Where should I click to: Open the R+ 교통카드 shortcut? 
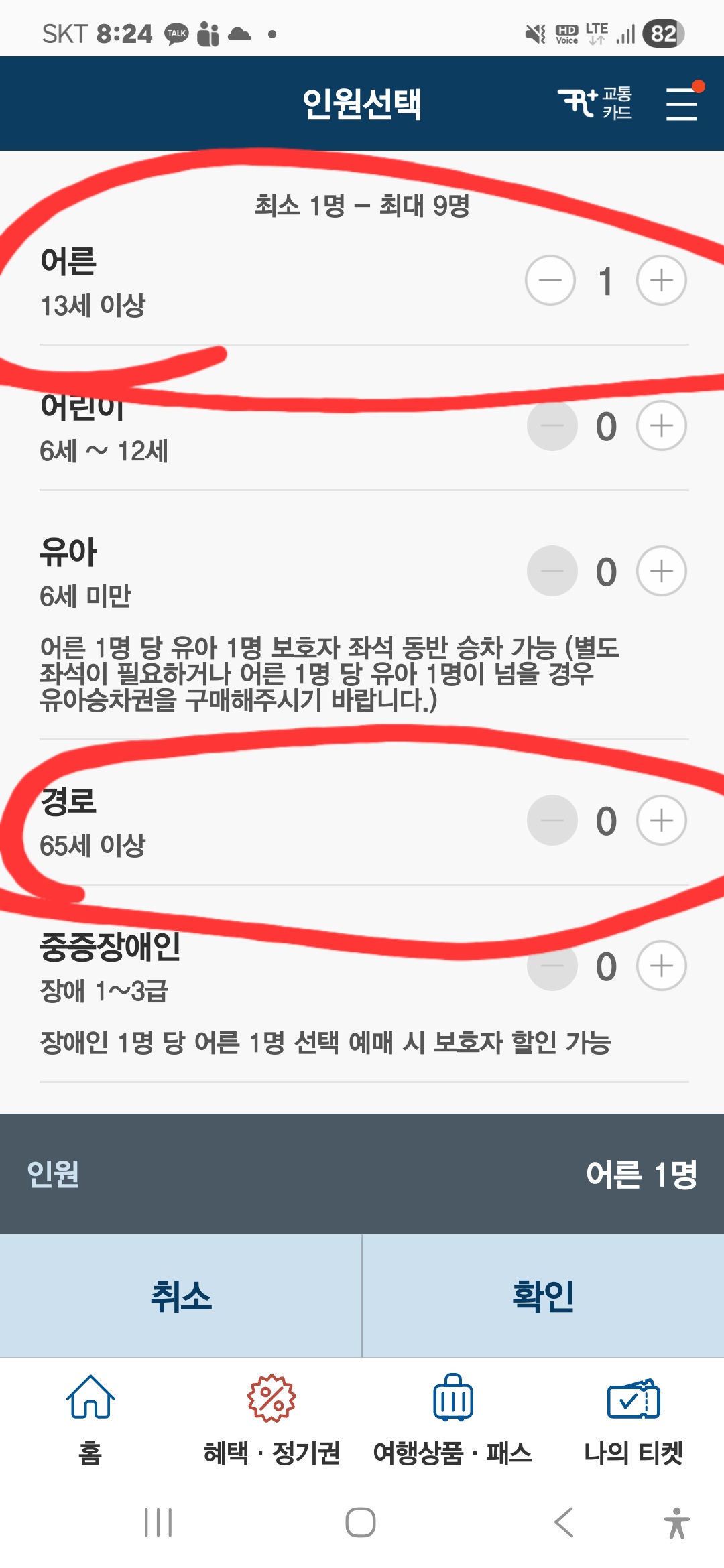coord(595,103)
